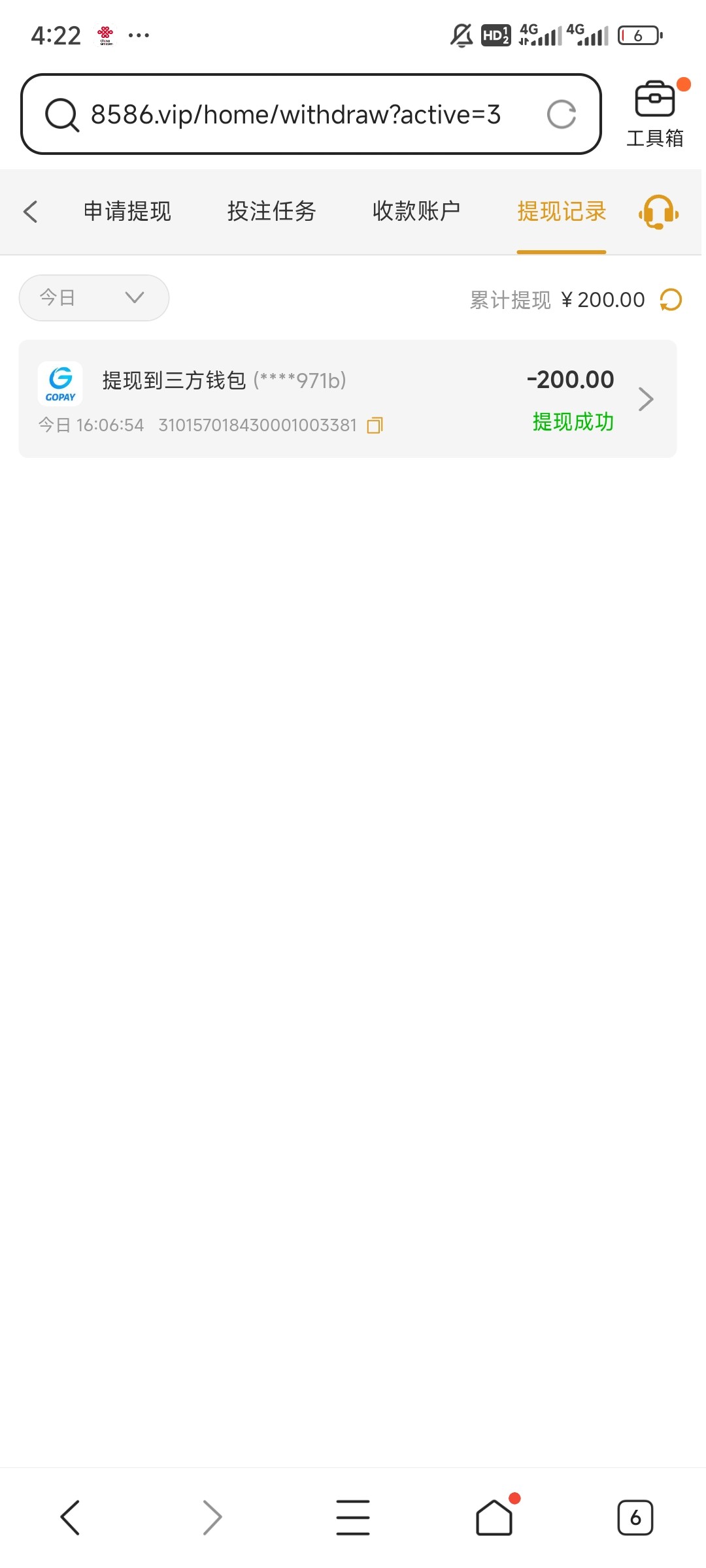706x1568 pixels.
Task: Switch to the 收款账户 tab
Action: pyautogui.click(x=416, y=211)
